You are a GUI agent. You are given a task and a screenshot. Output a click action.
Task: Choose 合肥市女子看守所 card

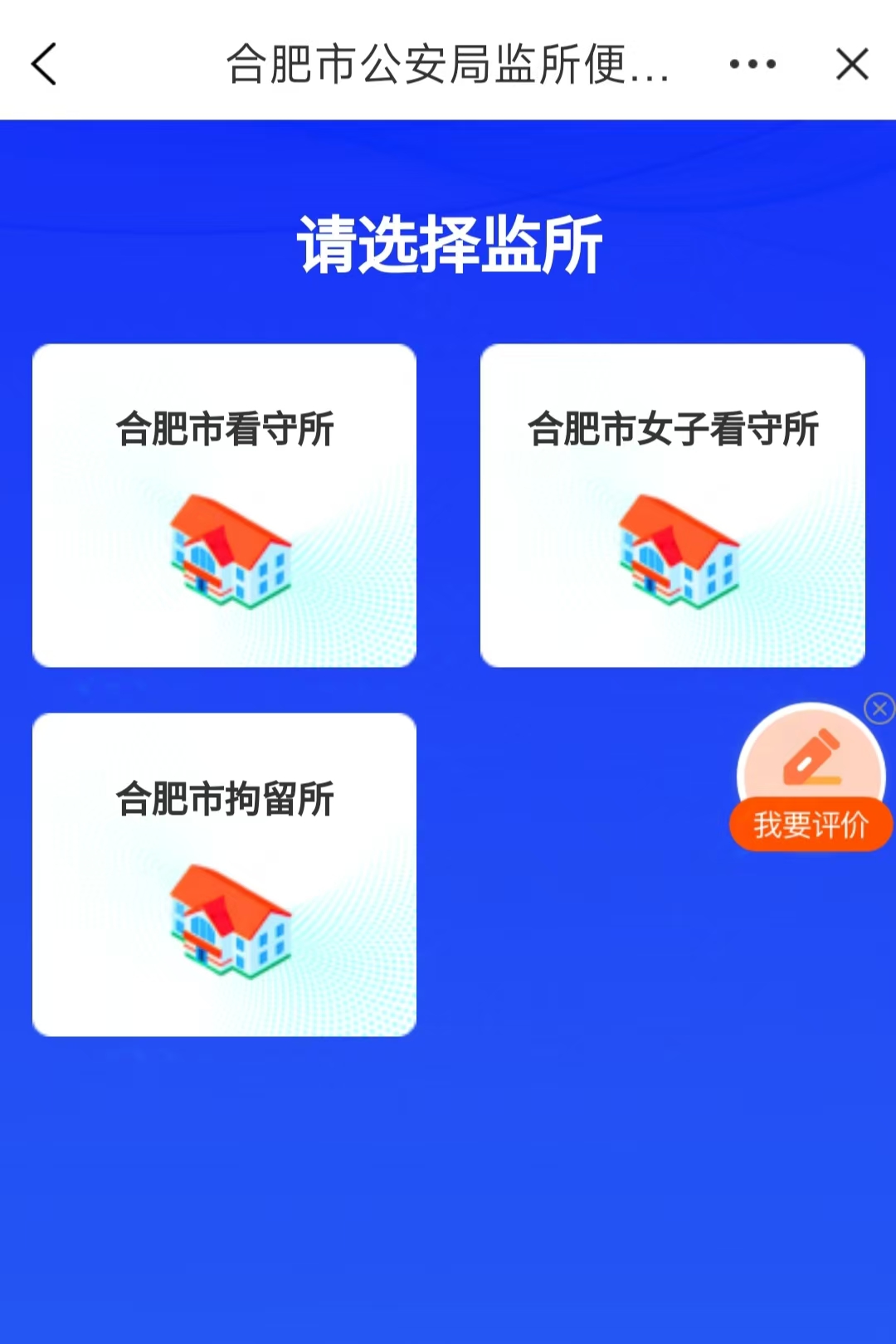point(672,505)
